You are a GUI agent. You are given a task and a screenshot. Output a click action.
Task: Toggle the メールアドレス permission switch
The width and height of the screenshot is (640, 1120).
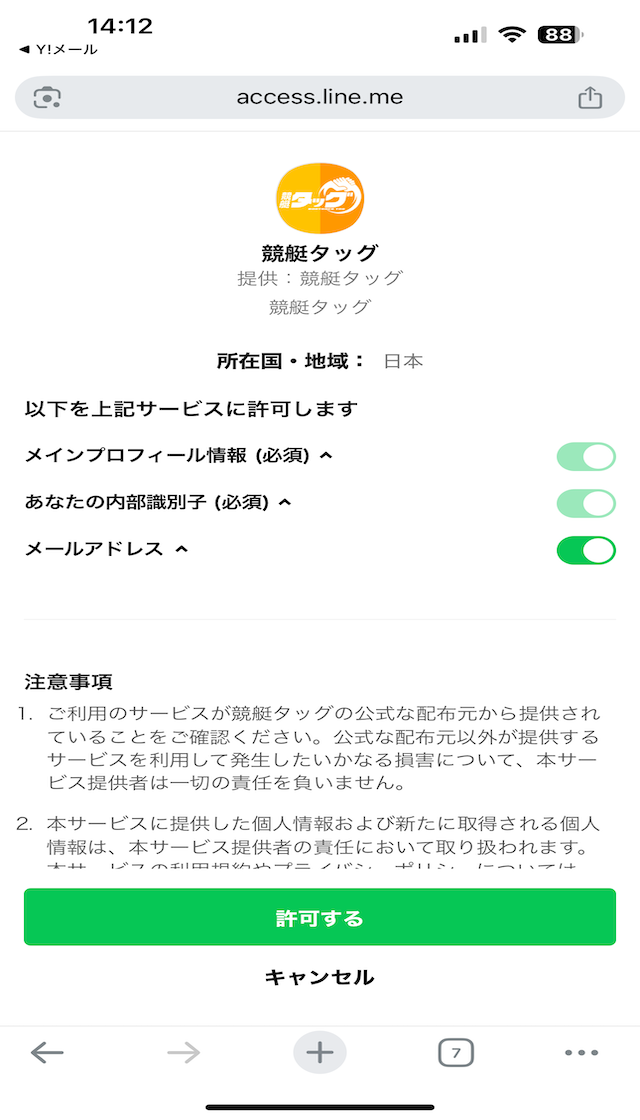click(585, 550)
